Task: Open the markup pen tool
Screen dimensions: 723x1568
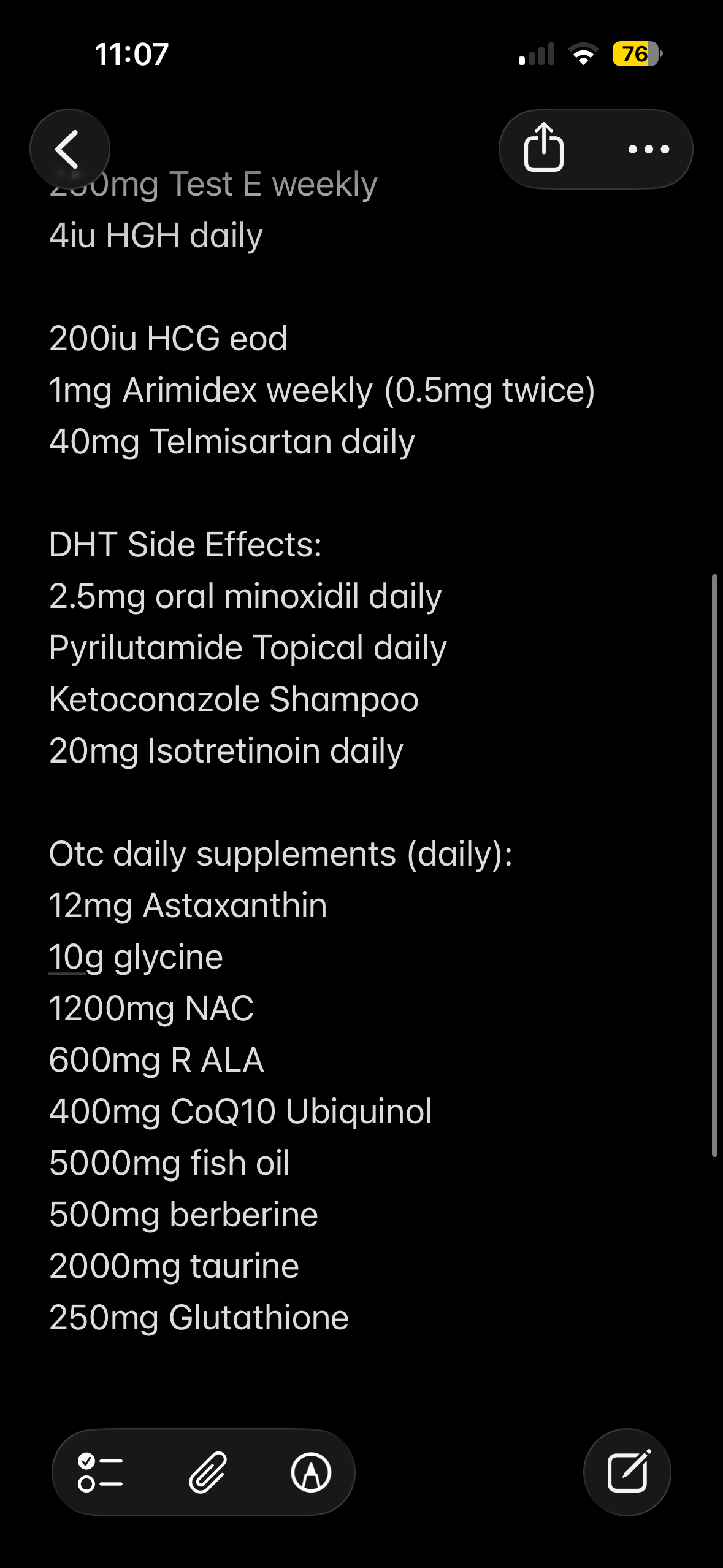Action: pos(311,1472)
